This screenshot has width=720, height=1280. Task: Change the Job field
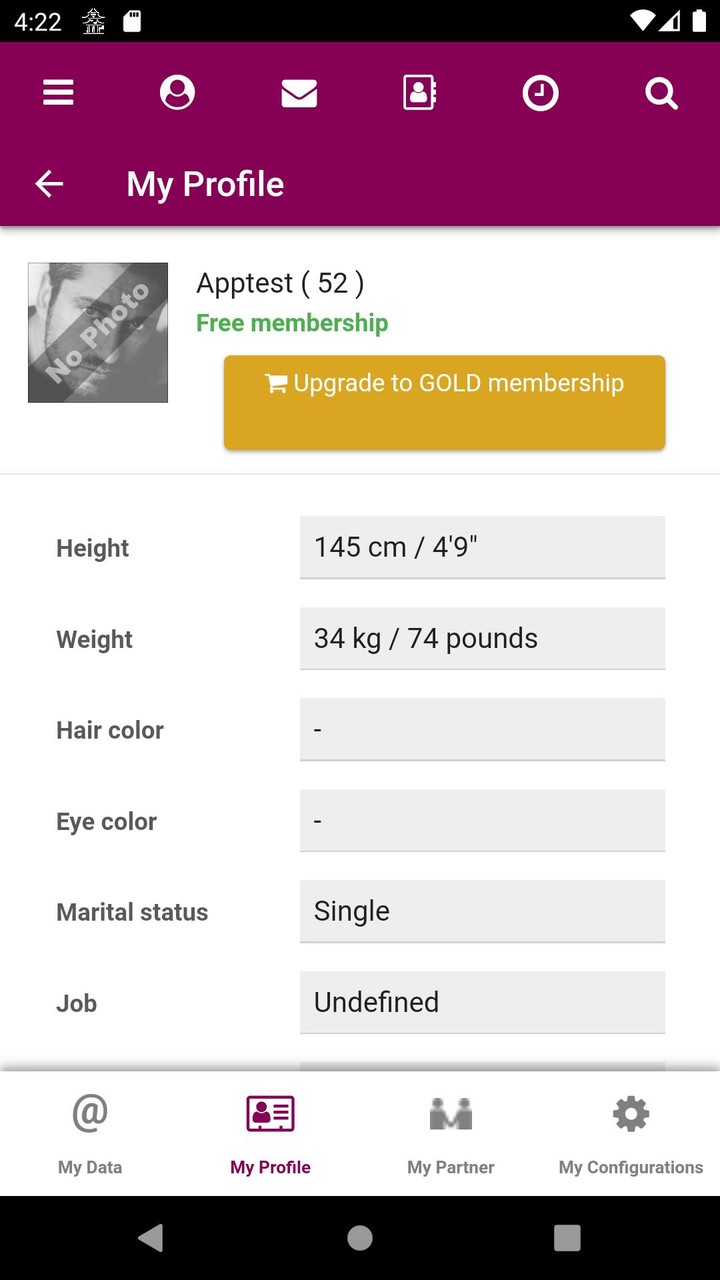(482, 1002)
